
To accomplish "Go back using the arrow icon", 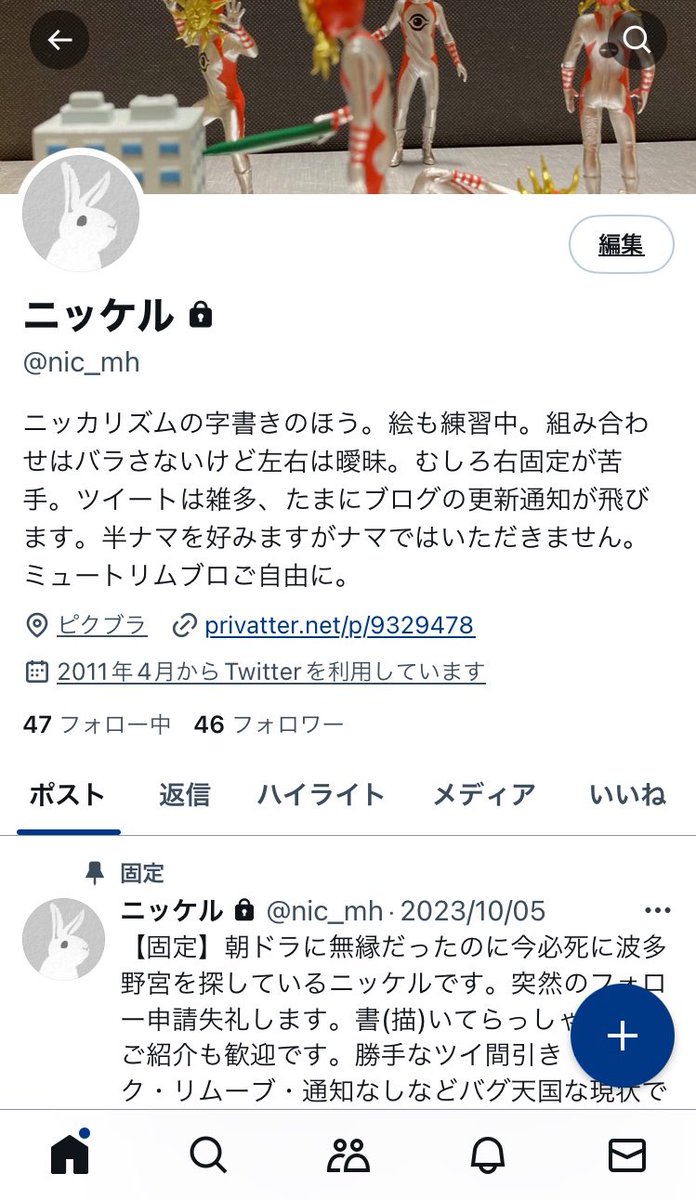I will click(59, 40).
